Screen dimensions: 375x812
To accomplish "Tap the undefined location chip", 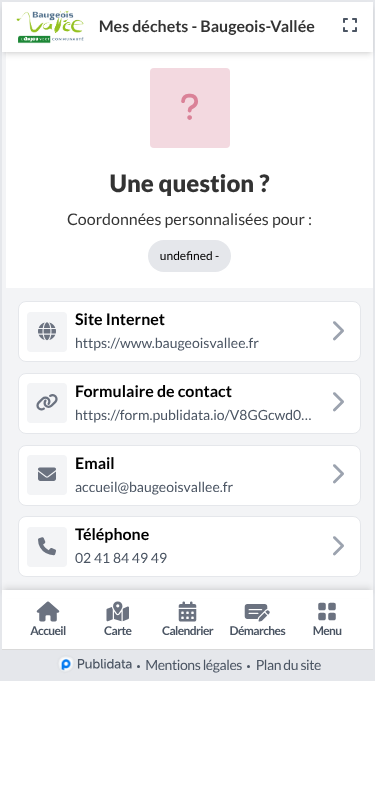I will [x=190, y=256].
